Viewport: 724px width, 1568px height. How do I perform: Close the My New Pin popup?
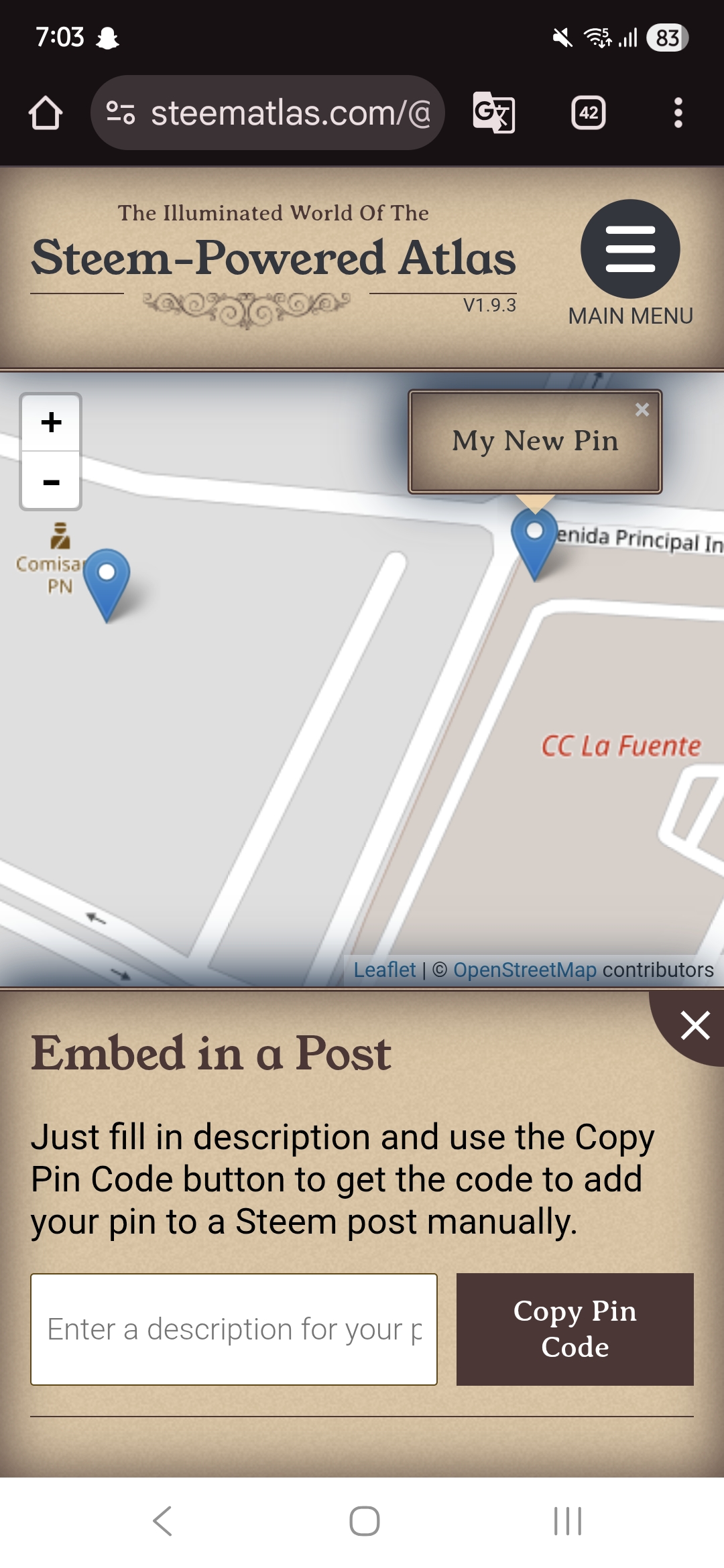642,409
